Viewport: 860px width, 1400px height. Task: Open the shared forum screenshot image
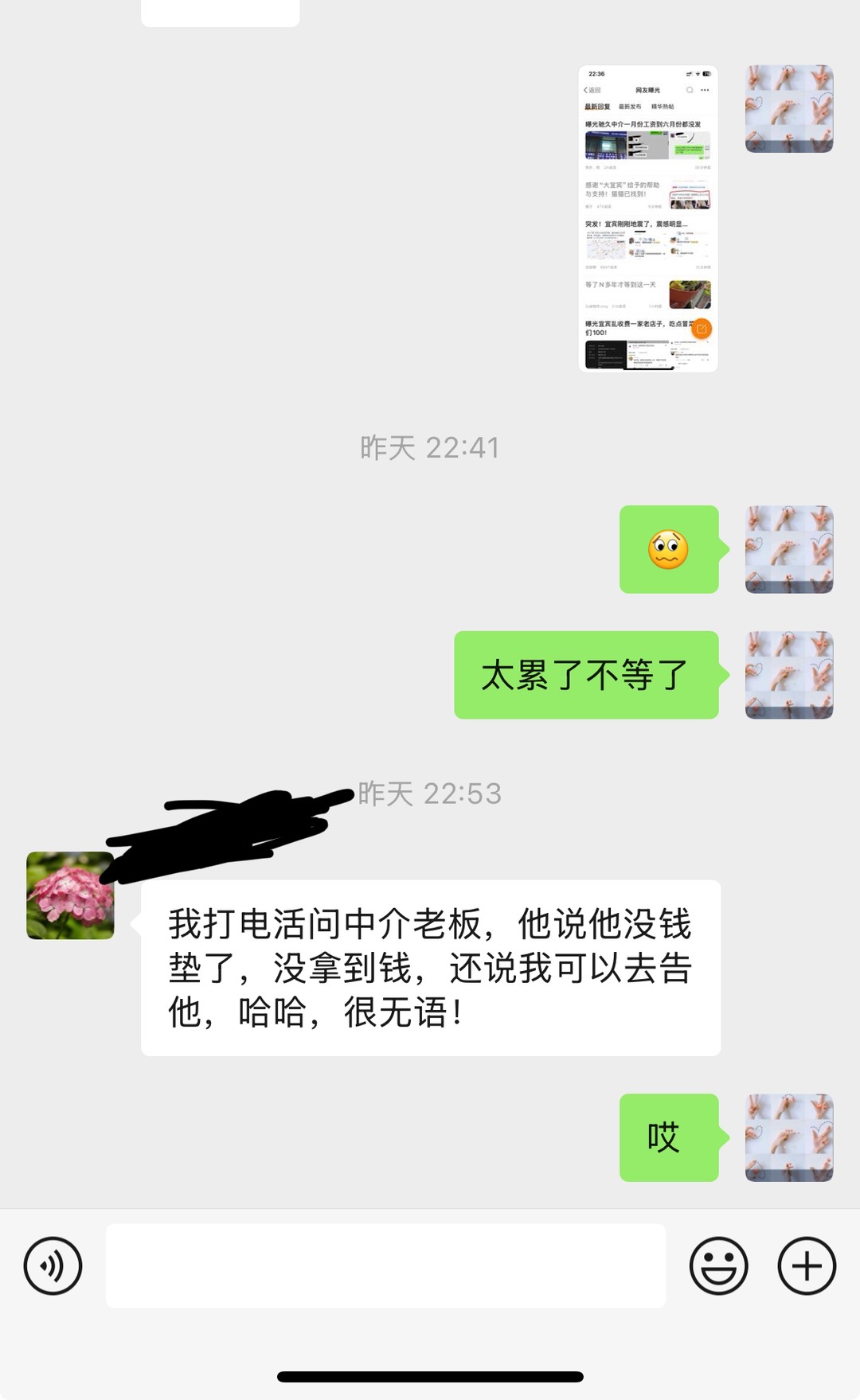(648, 219)
